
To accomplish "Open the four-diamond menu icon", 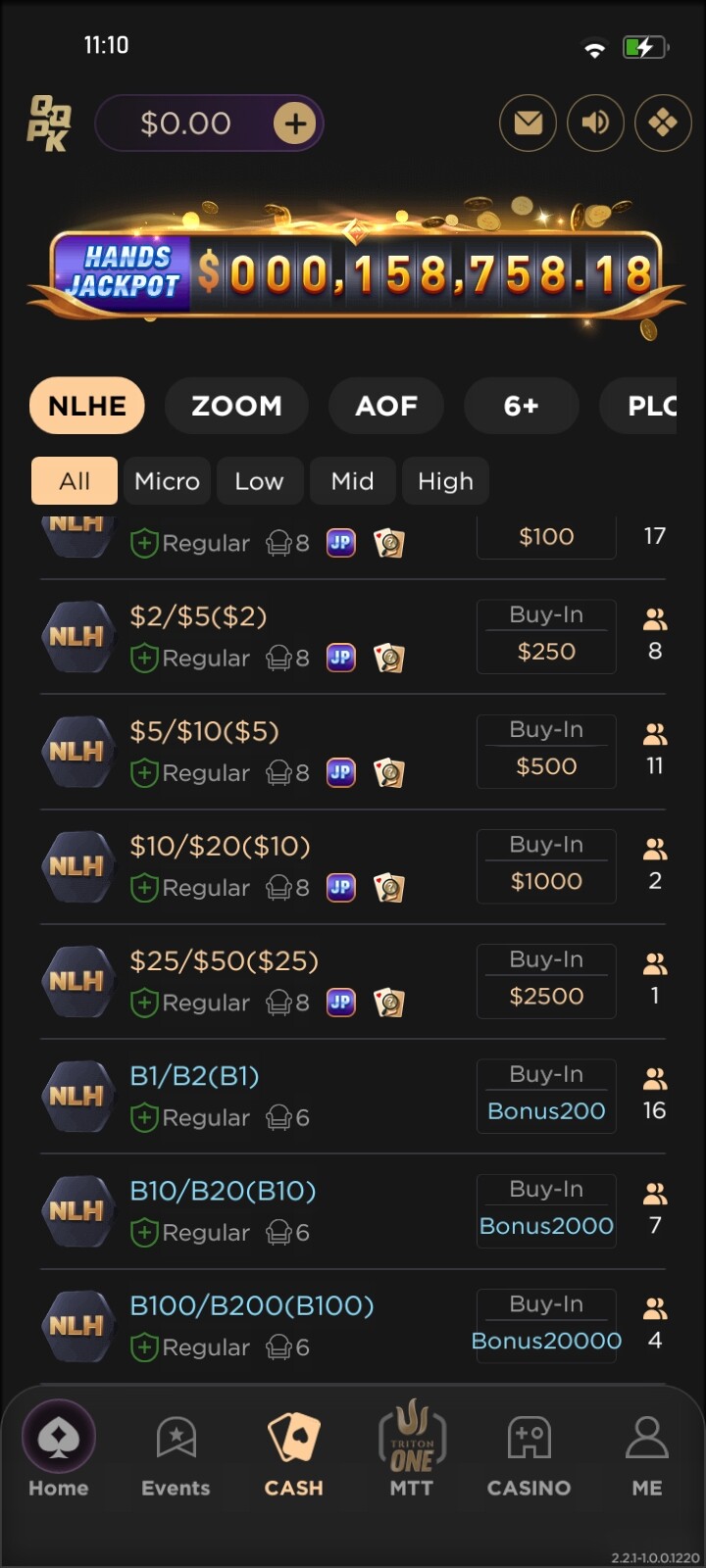I will (x=663, y=122).
